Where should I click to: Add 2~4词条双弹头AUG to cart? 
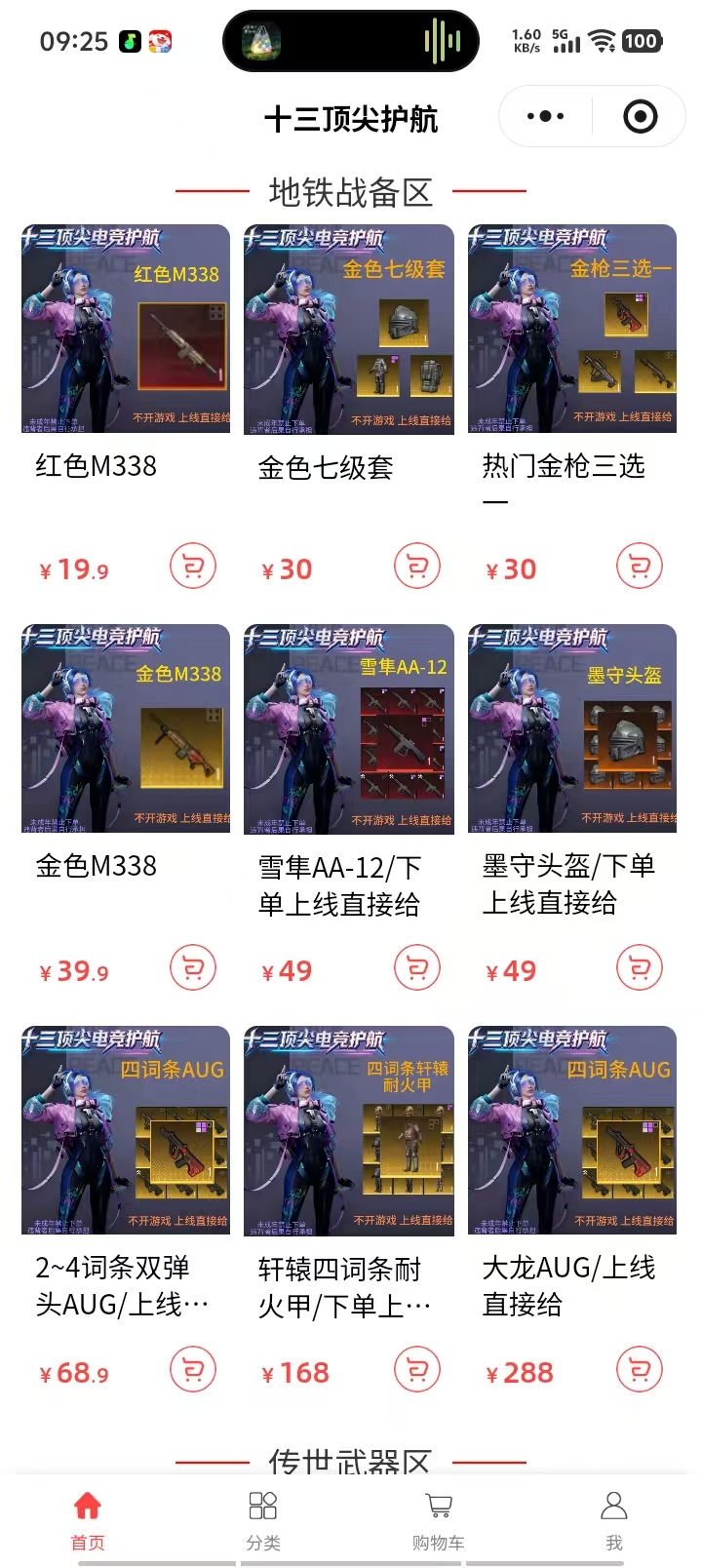[x=193, y=1369]
